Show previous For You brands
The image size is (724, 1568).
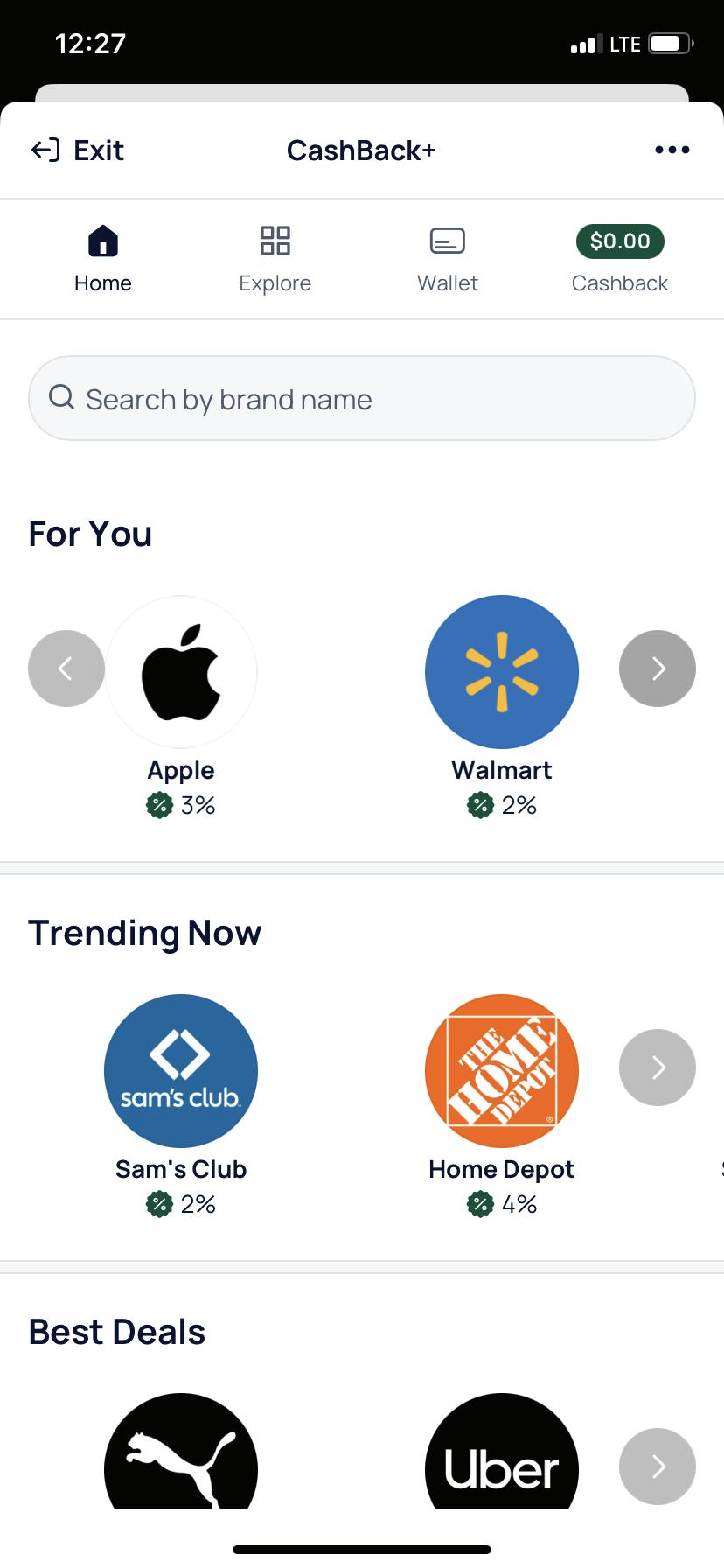pyautogui.click(x=66, y=668)
